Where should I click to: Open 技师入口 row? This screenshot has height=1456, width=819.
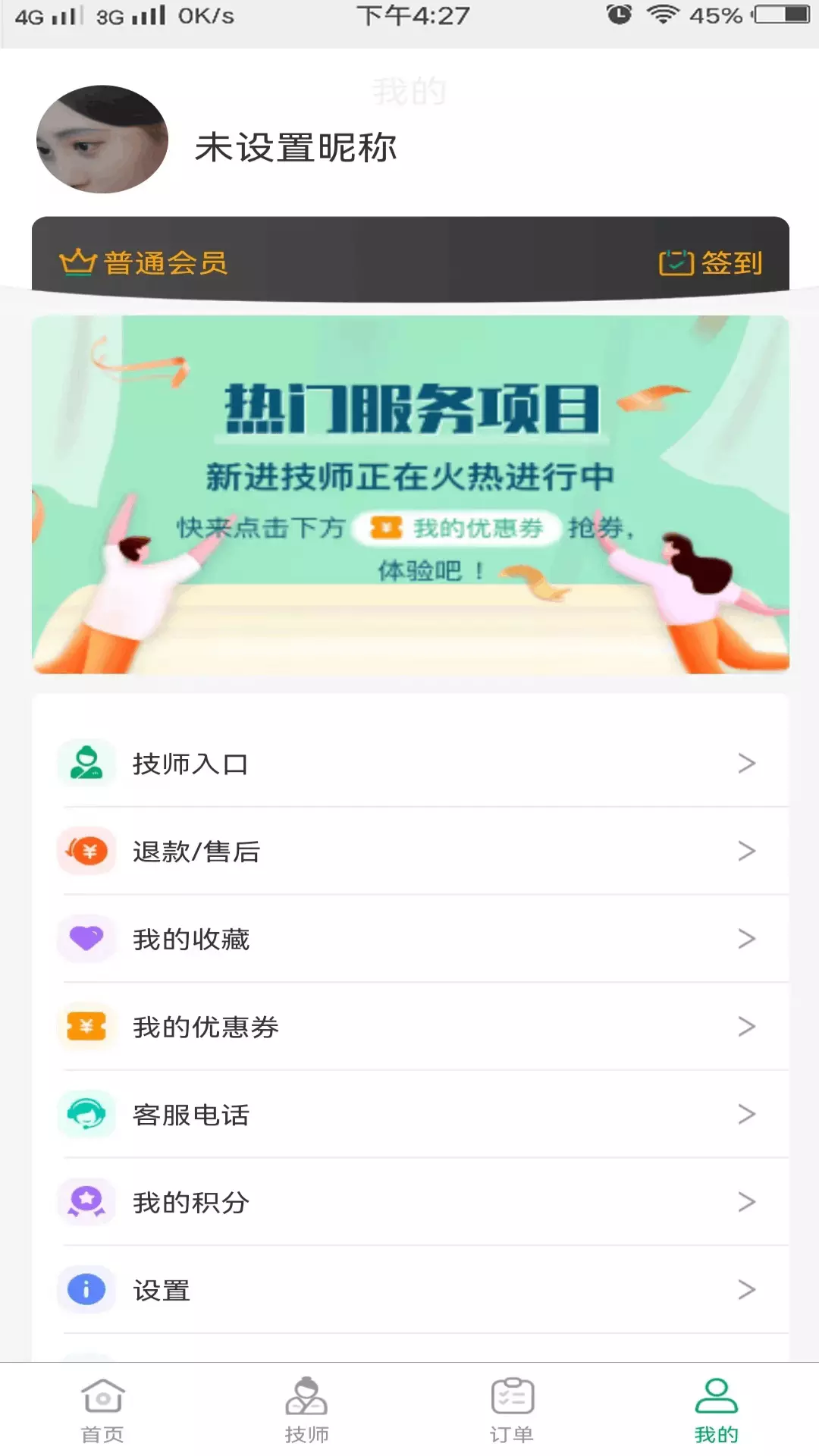tap(410, 764)
